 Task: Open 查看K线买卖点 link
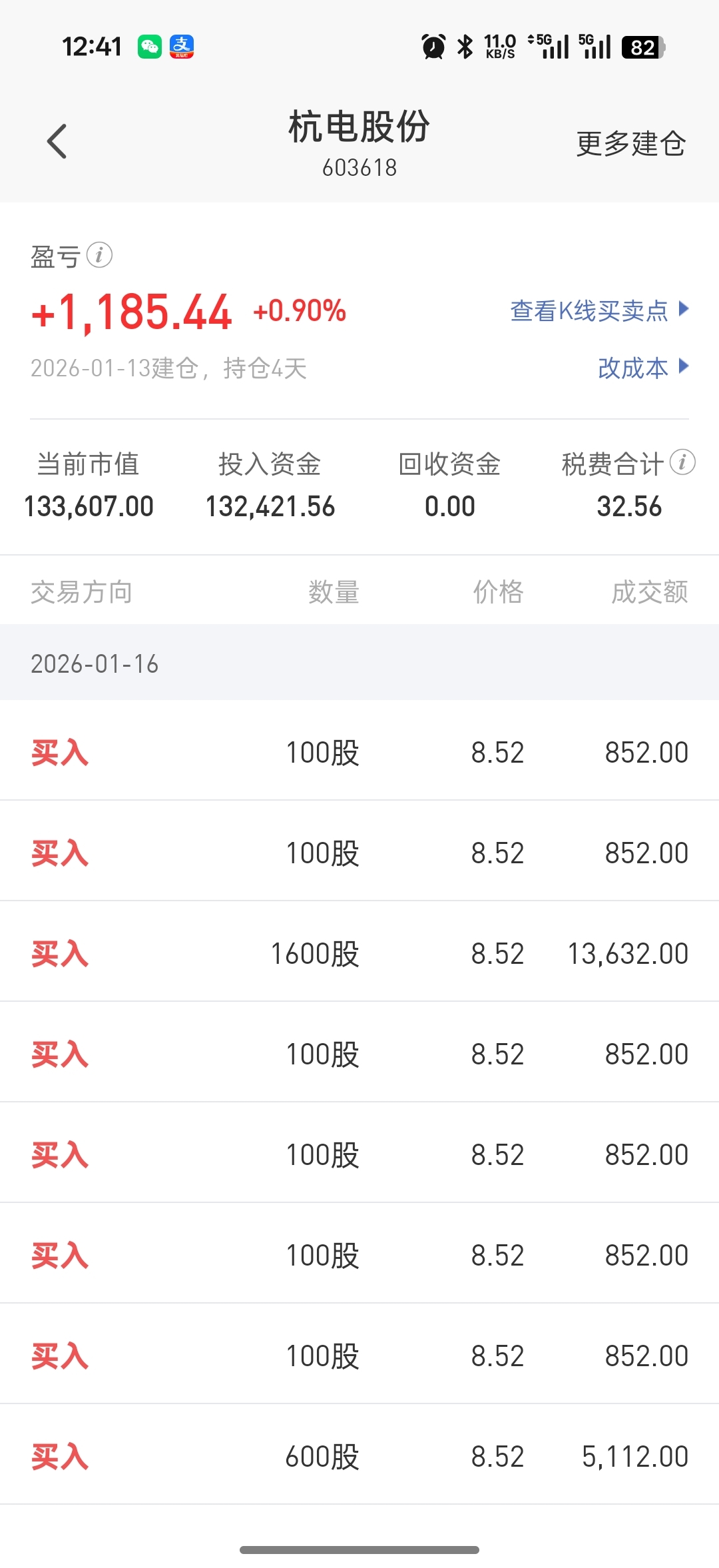pos(599,310)
